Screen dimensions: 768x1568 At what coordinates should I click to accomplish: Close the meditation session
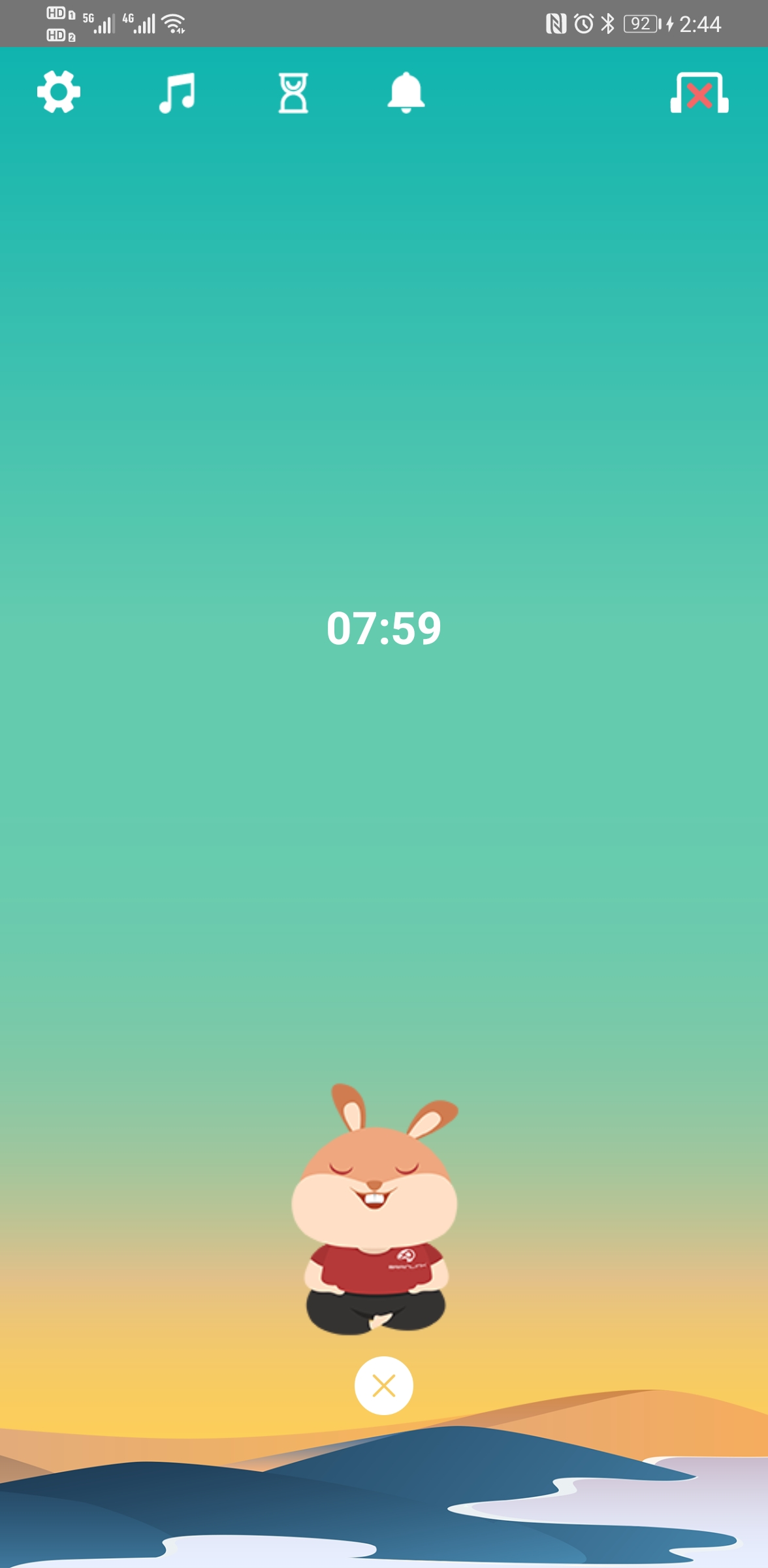pos(383,1386)
